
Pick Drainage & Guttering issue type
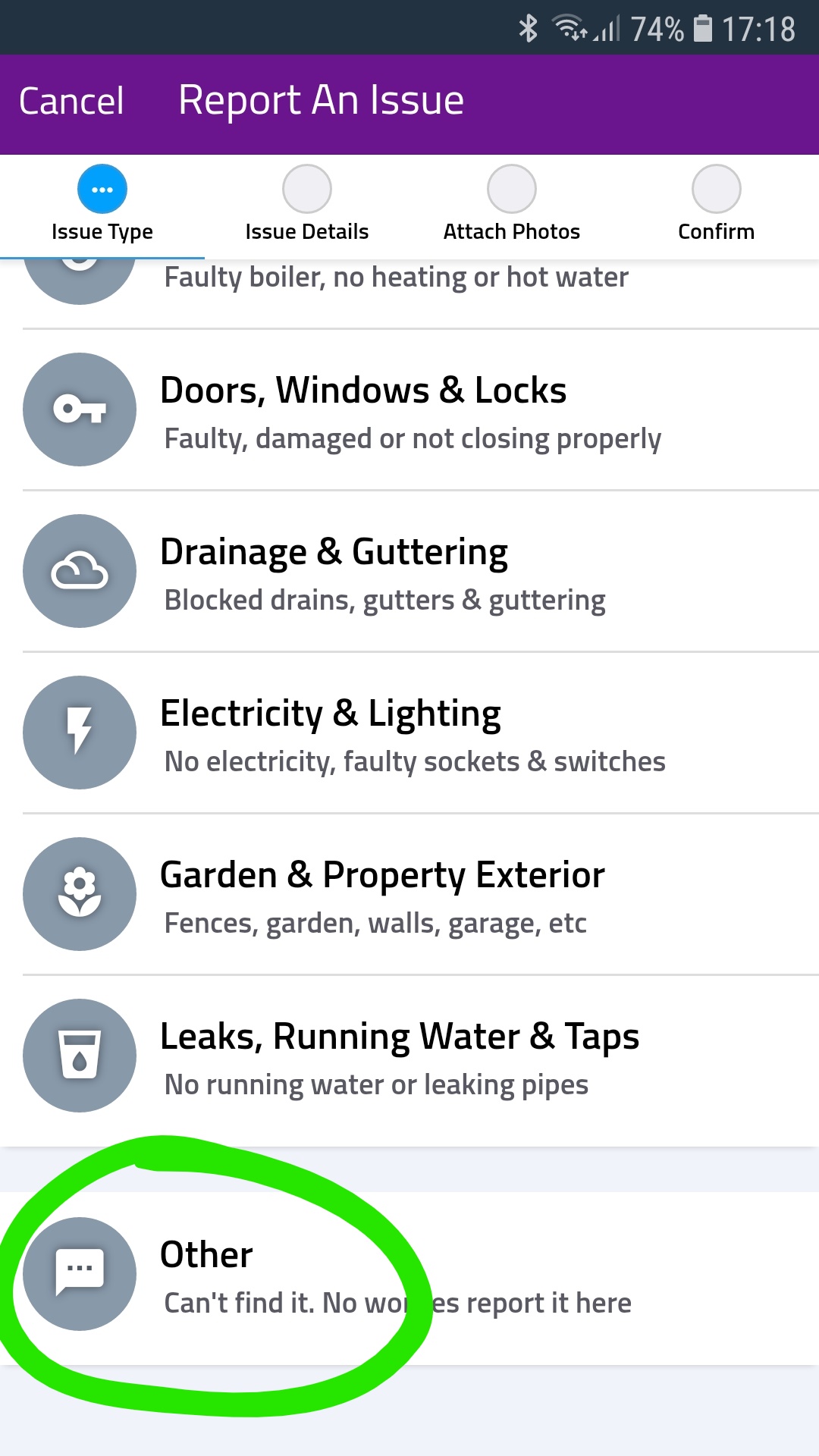pos(409,572)
